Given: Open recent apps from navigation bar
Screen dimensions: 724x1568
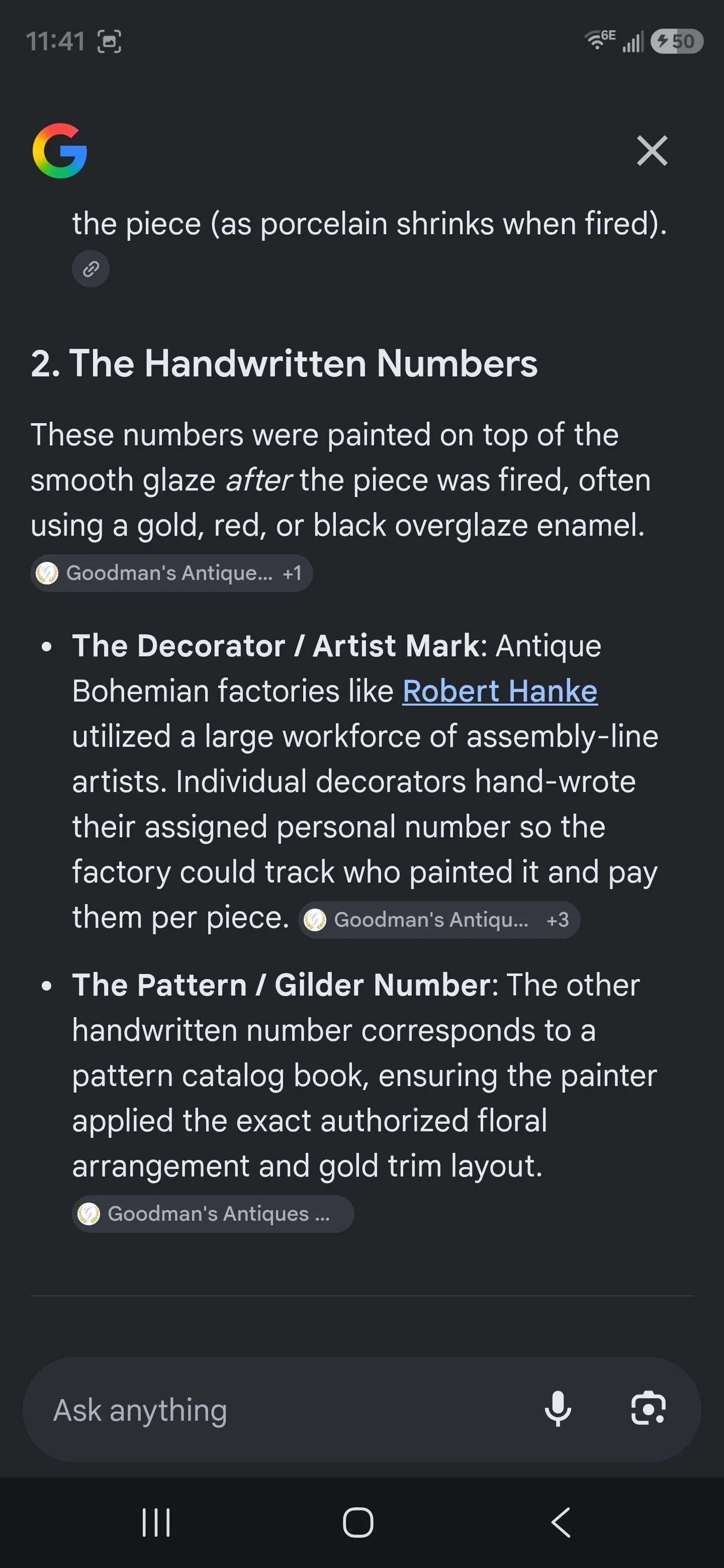Looking at the screenshot, I should (x=156, y=1522).
